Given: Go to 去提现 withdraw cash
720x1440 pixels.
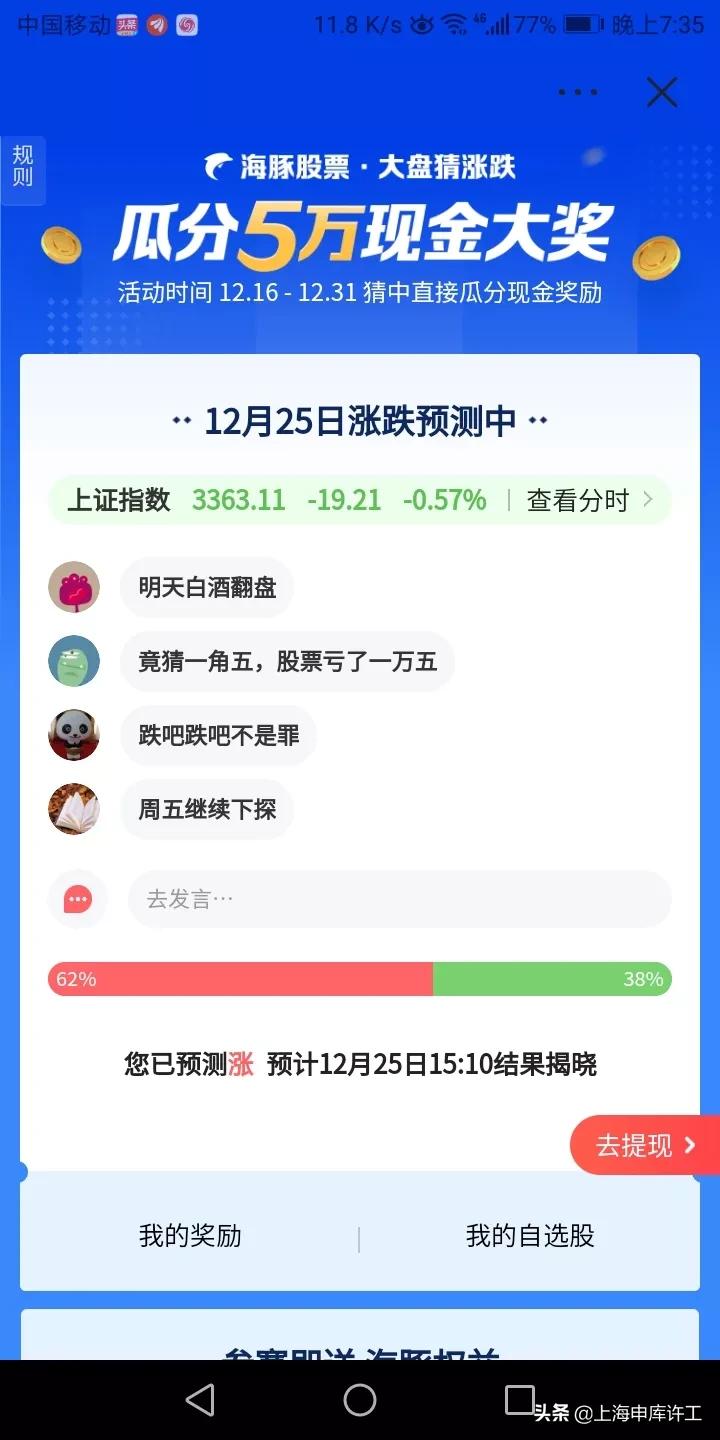Looking at the screenshot, I should tap(645, 1145).
